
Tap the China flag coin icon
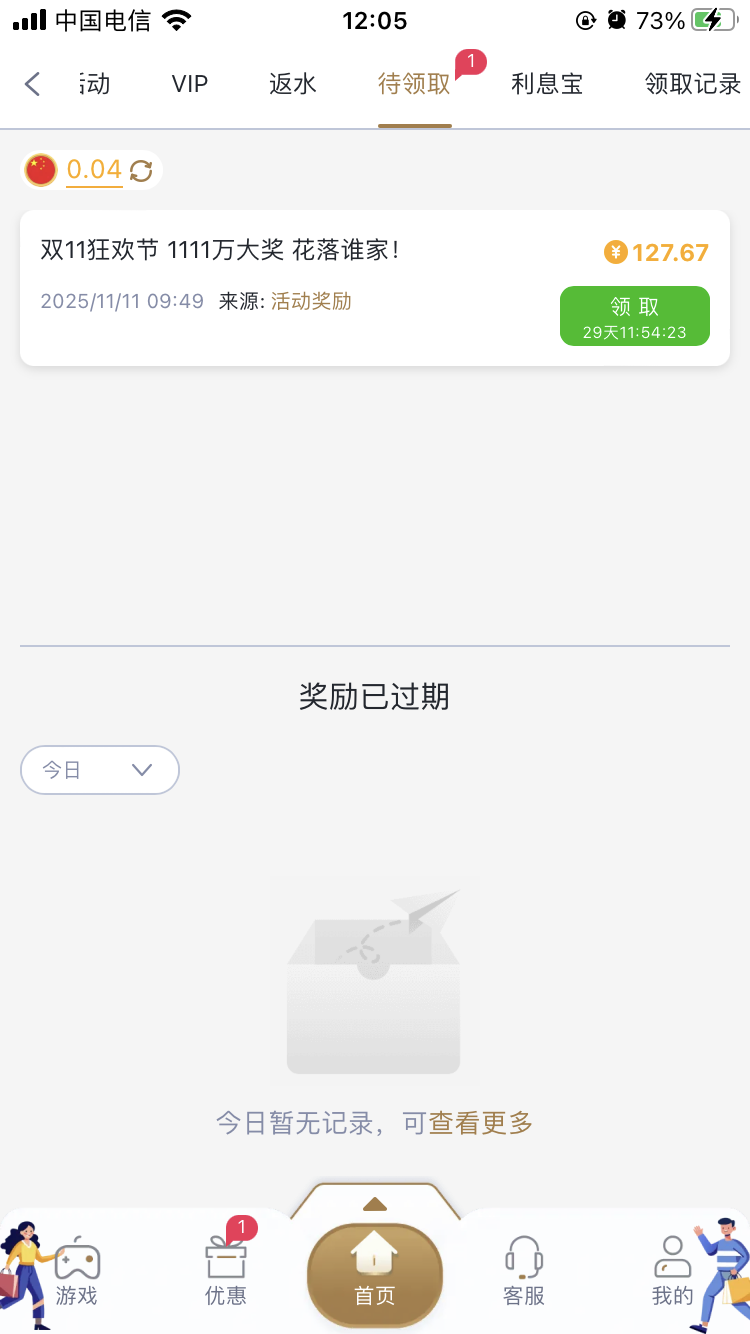click(x=40, y=170)
